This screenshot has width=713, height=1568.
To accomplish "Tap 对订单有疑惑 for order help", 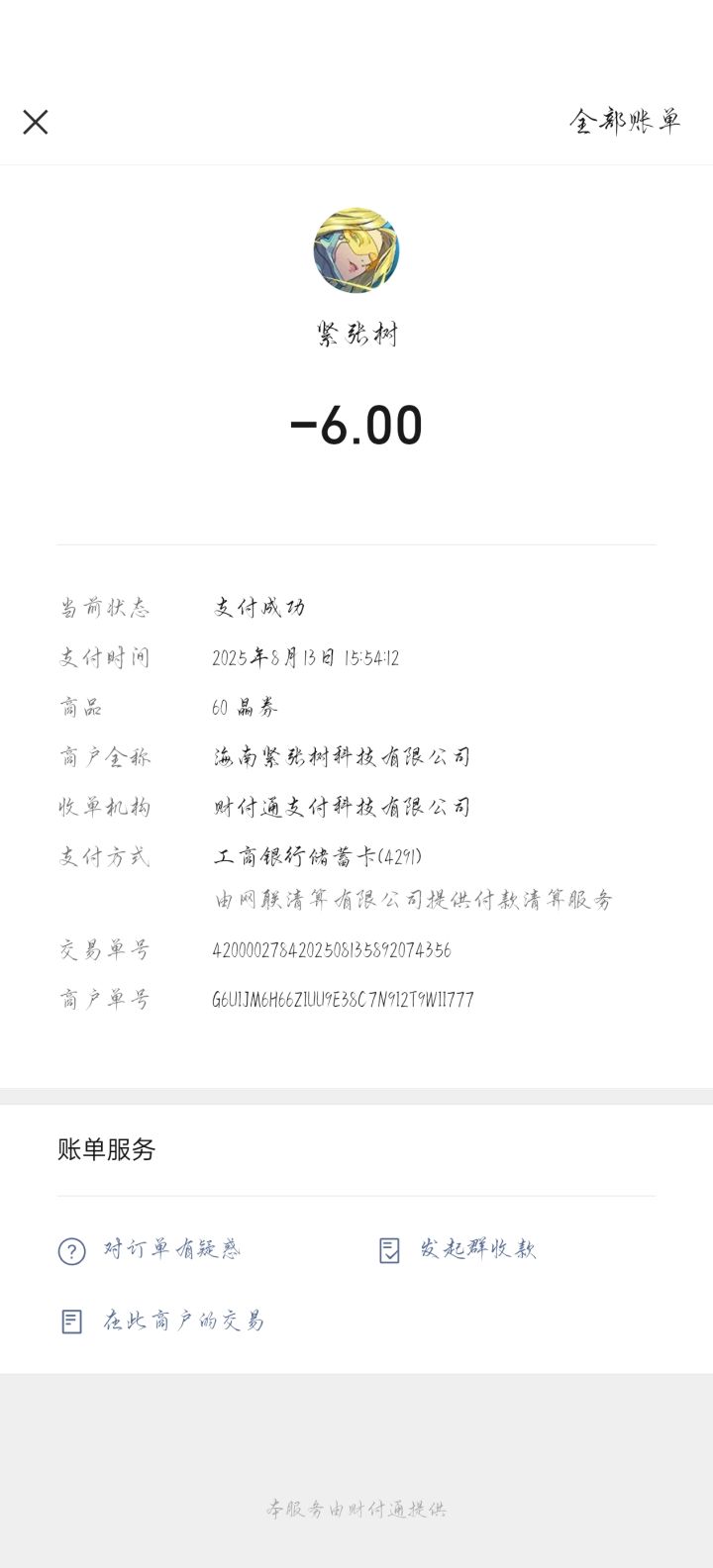I will click(150, 1250).
